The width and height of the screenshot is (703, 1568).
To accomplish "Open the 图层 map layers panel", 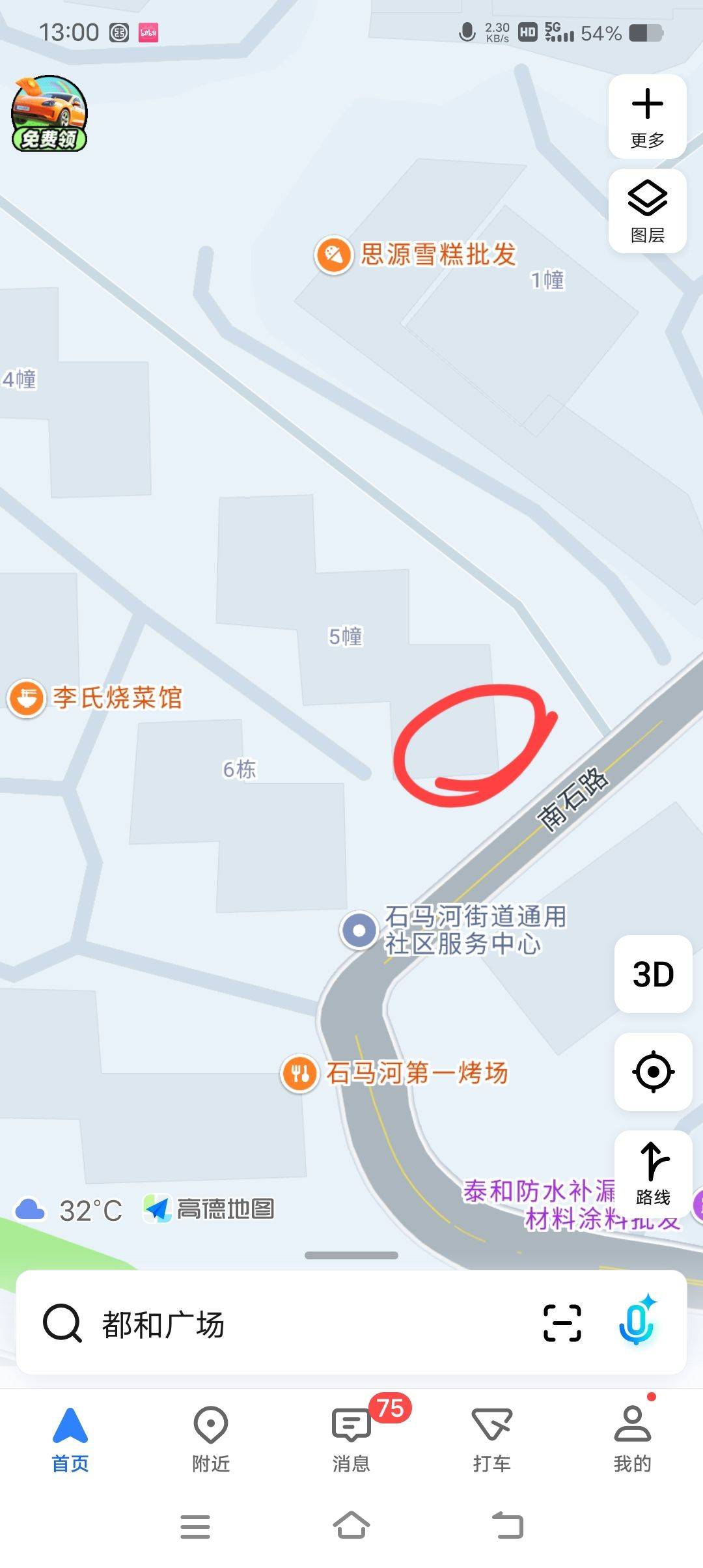I will click(647, 211).
